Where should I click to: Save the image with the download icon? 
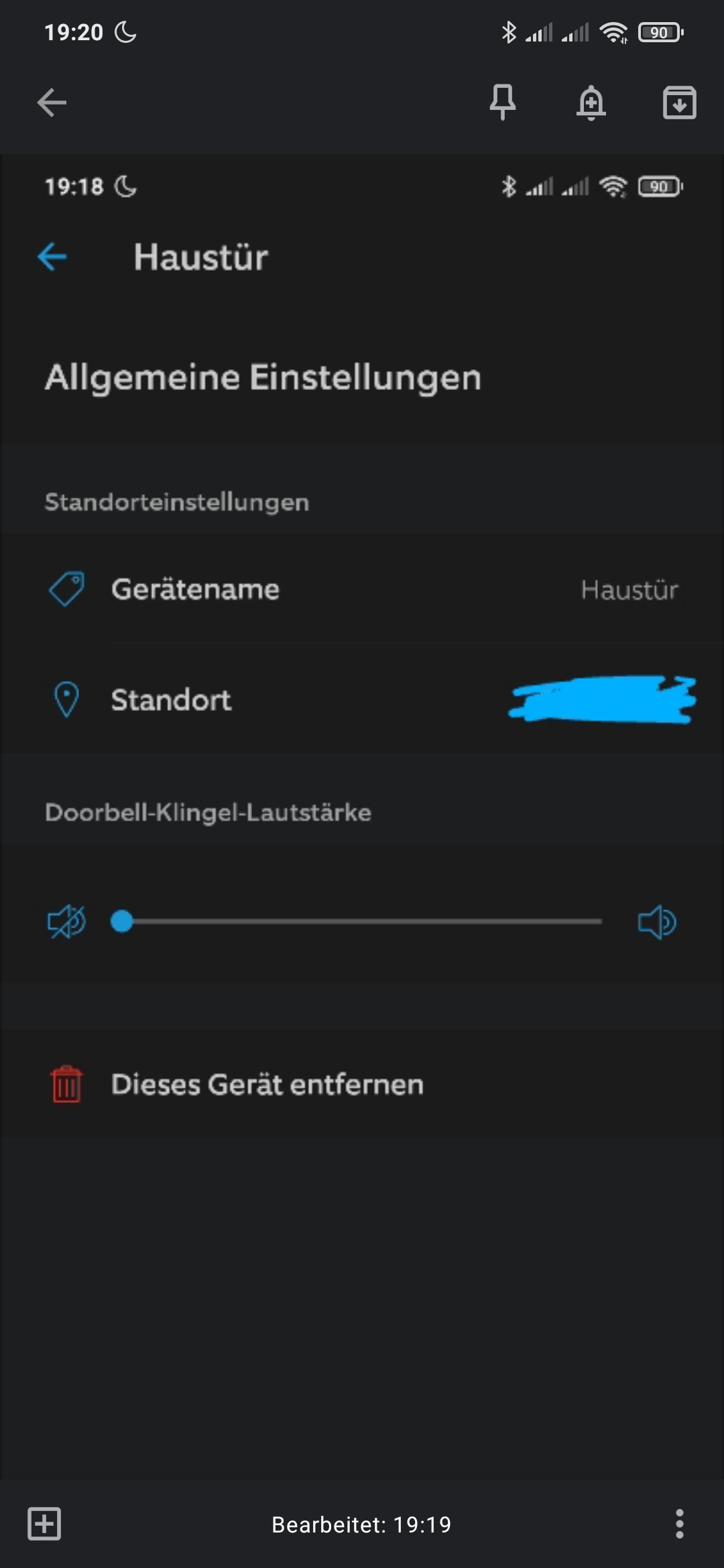679,103
